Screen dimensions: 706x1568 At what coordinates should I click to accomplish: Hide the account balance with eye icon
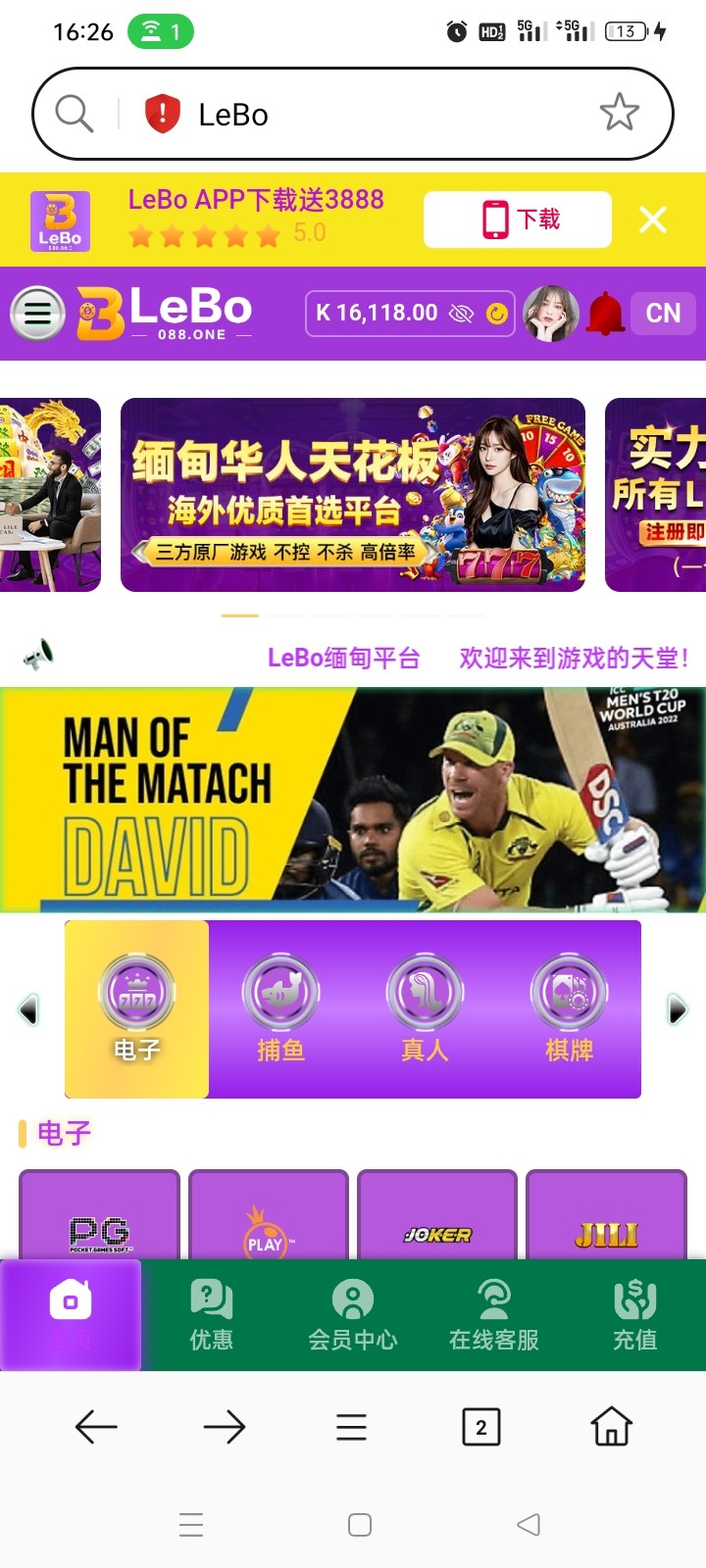(x=461, y=314)
